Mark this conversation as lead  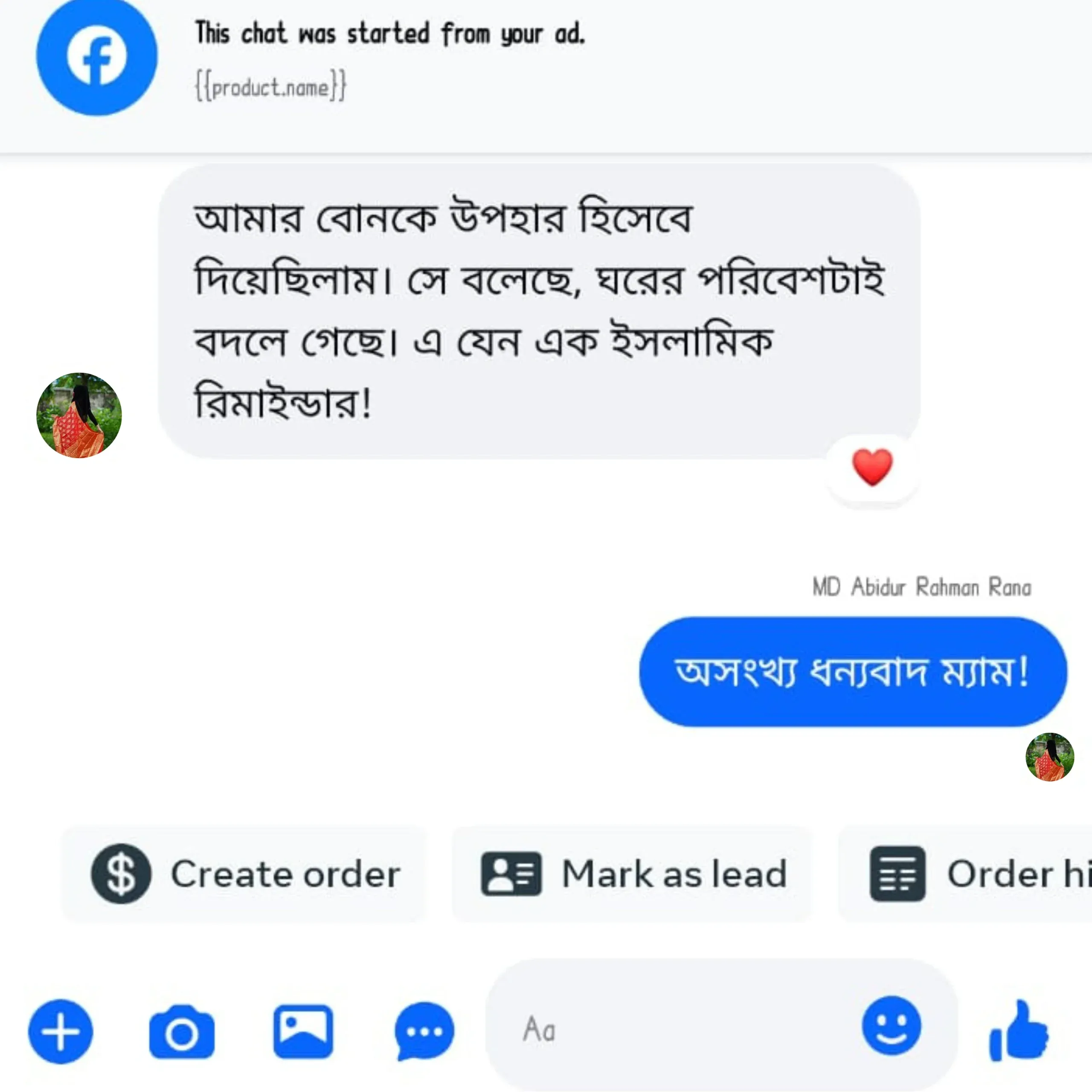(633, 874)
